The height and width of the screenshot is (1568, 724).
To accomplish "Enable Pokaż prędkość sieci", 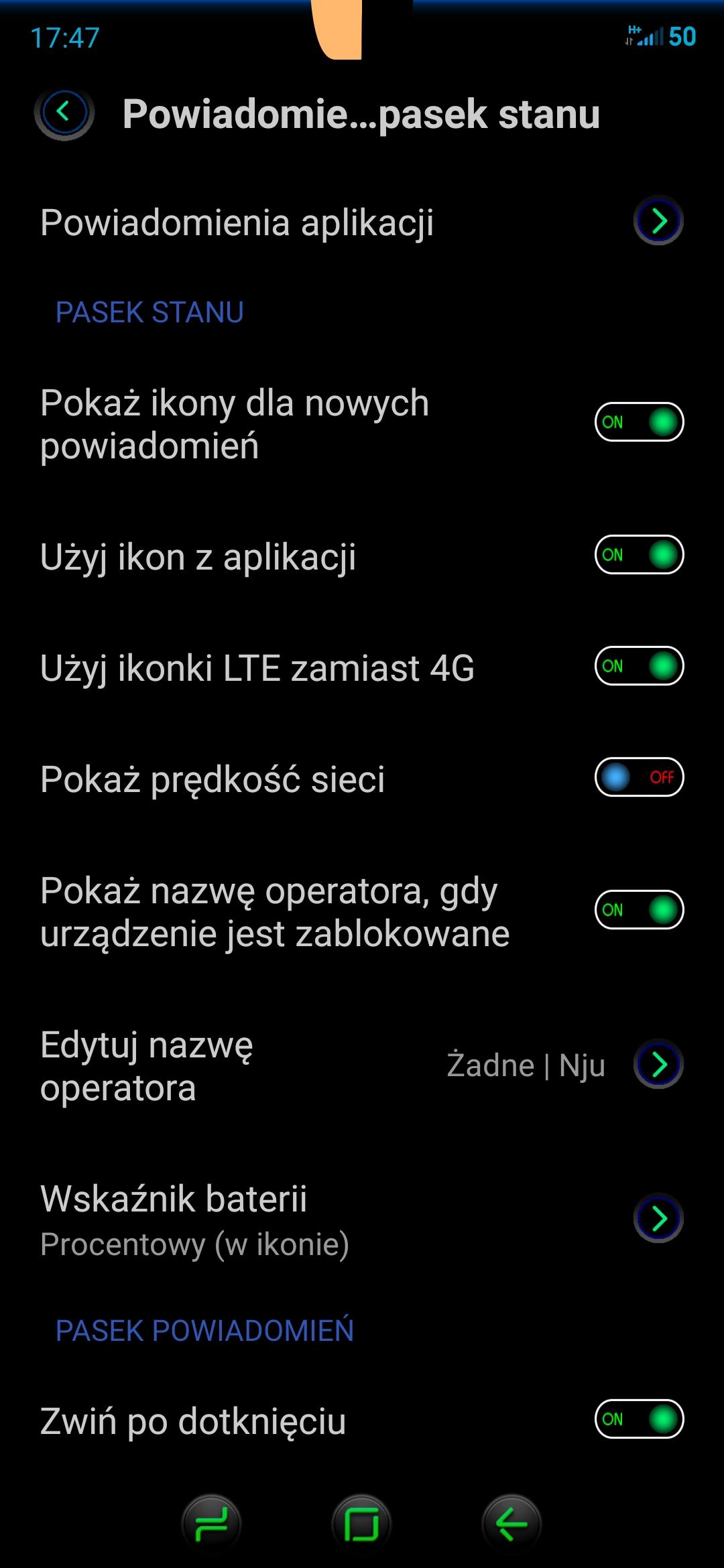I will point(639,777).
